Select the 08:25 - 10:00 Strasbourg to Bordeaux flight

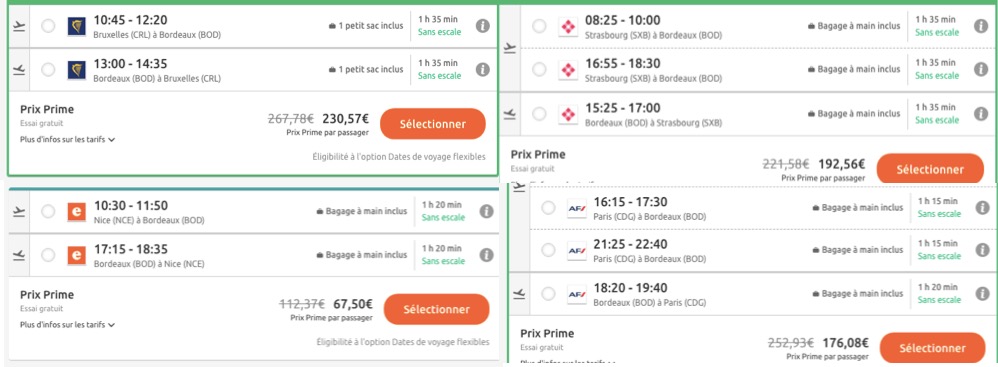click(539, 26)
